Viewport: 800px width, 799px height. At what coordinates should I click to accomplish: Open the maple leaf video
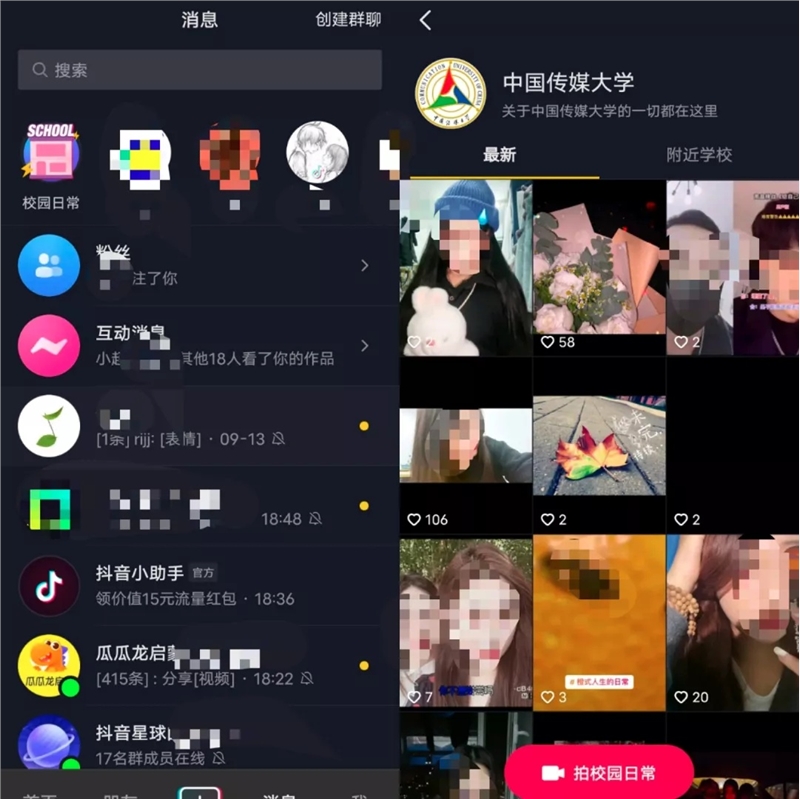coord(599,445)
